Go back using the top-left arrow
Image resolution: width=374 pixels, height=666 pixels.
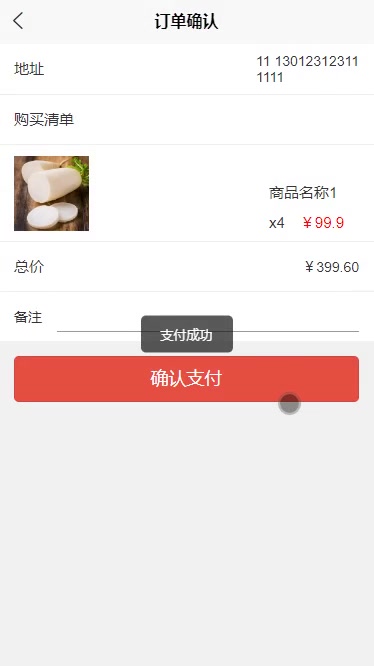pos(18,21)
